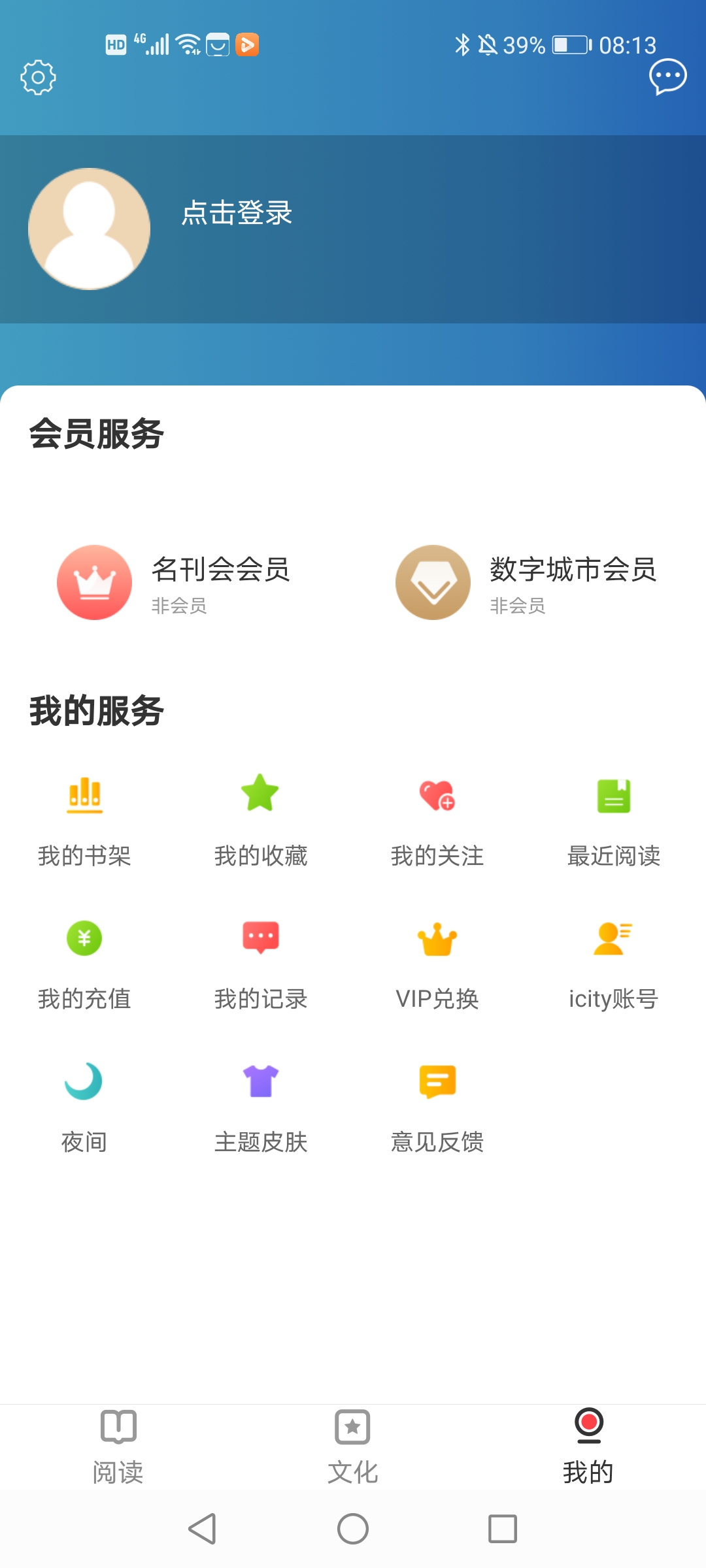Open 我的关注 follows

437,820
